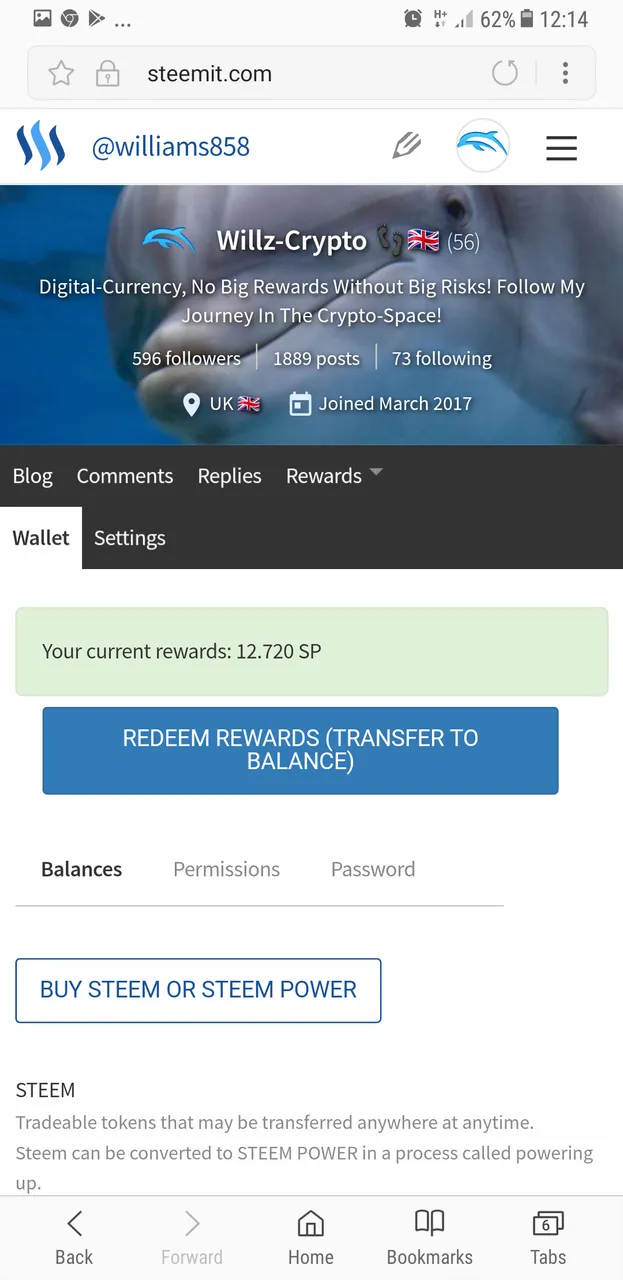Image resolution: width=623 pixels, height=1280 pixels.
Task: Write a new post with the pencil icon
Action: [406, 147]
